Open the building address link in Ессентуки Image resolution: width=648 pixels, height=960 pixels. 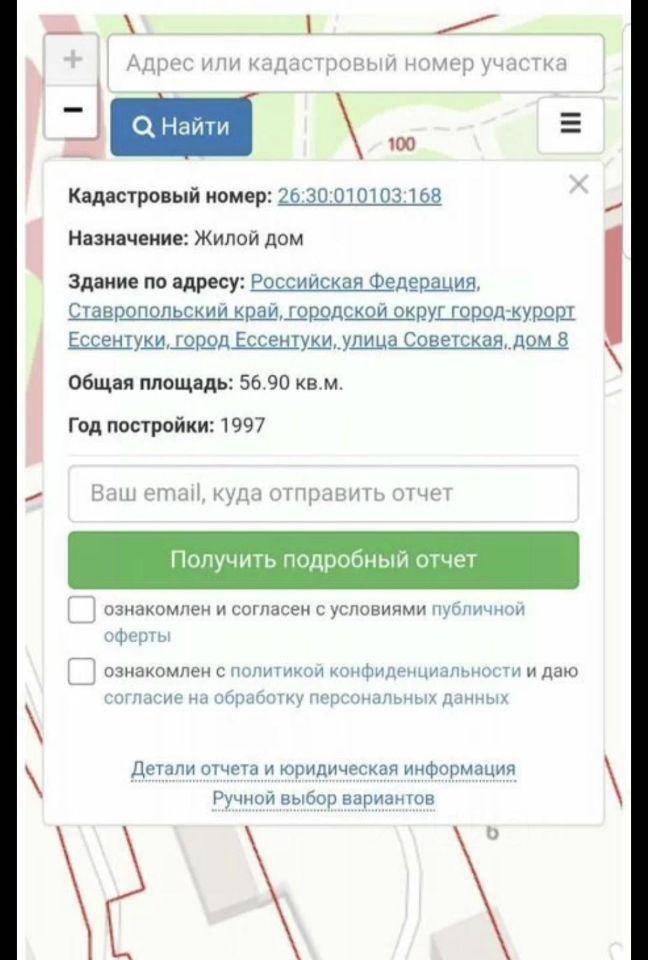(x=321, y=311)
